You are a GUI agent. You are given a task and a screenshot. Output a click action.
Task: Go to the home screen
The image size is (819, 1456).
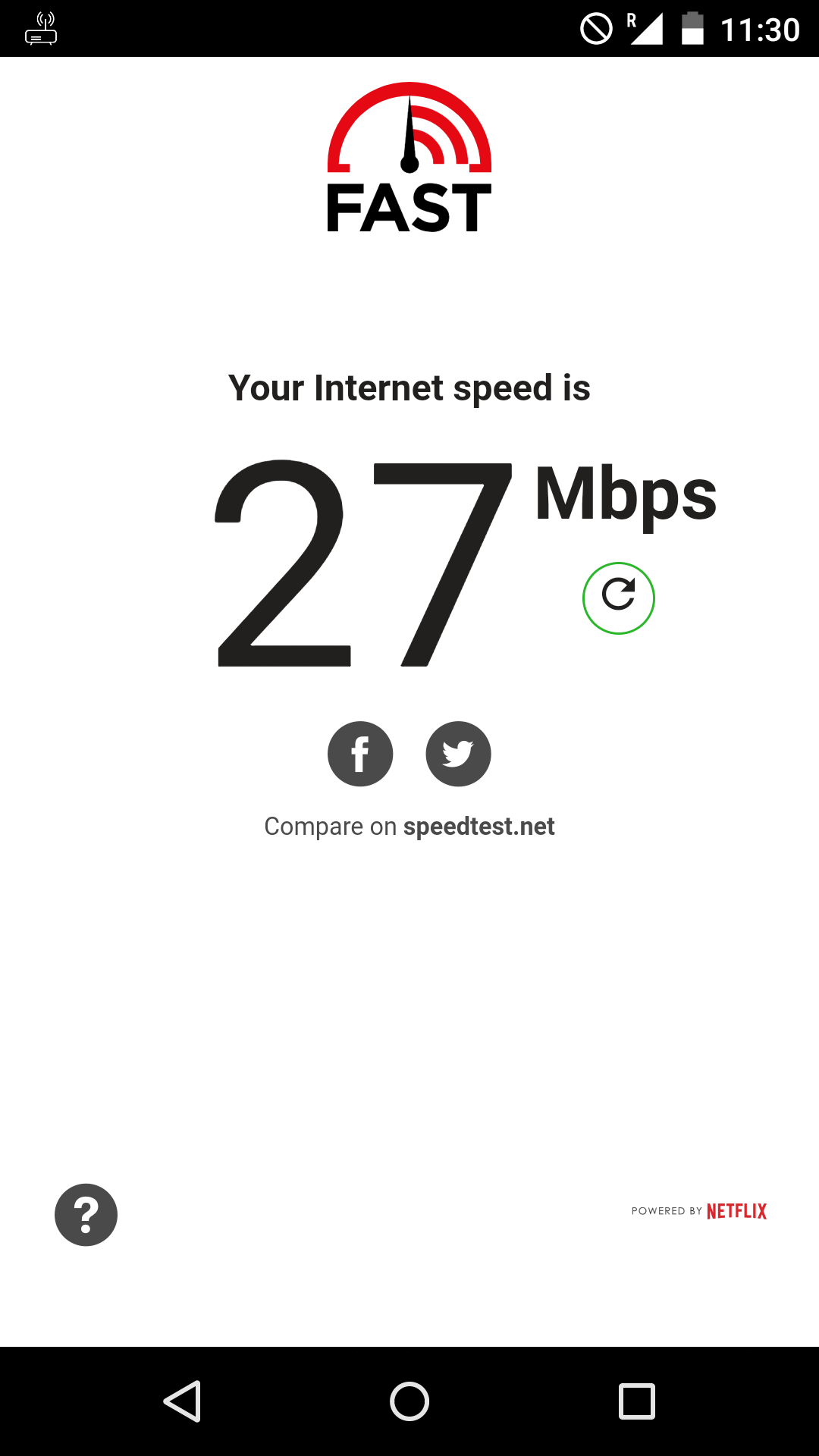coord(409,1401)
